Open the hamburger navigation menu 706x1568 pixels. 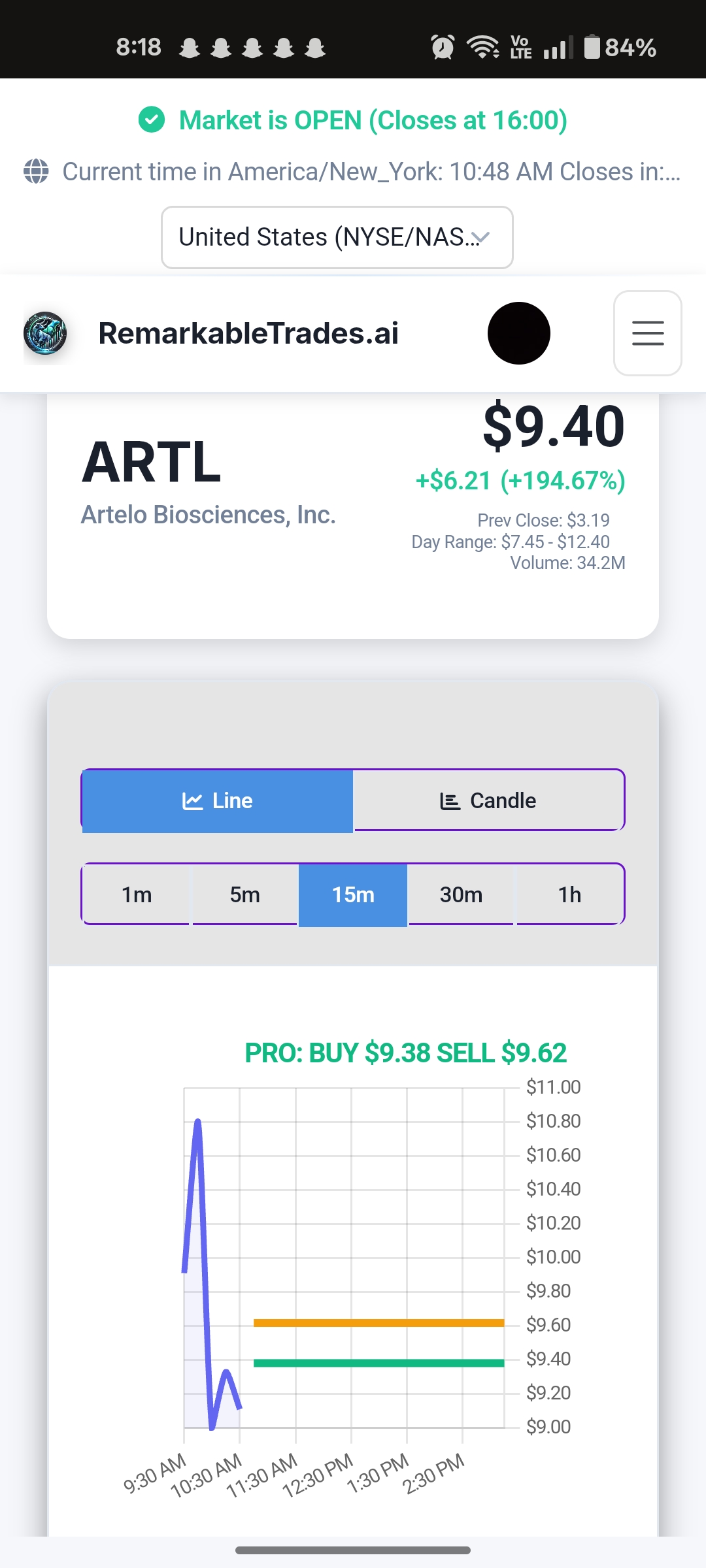647,333
